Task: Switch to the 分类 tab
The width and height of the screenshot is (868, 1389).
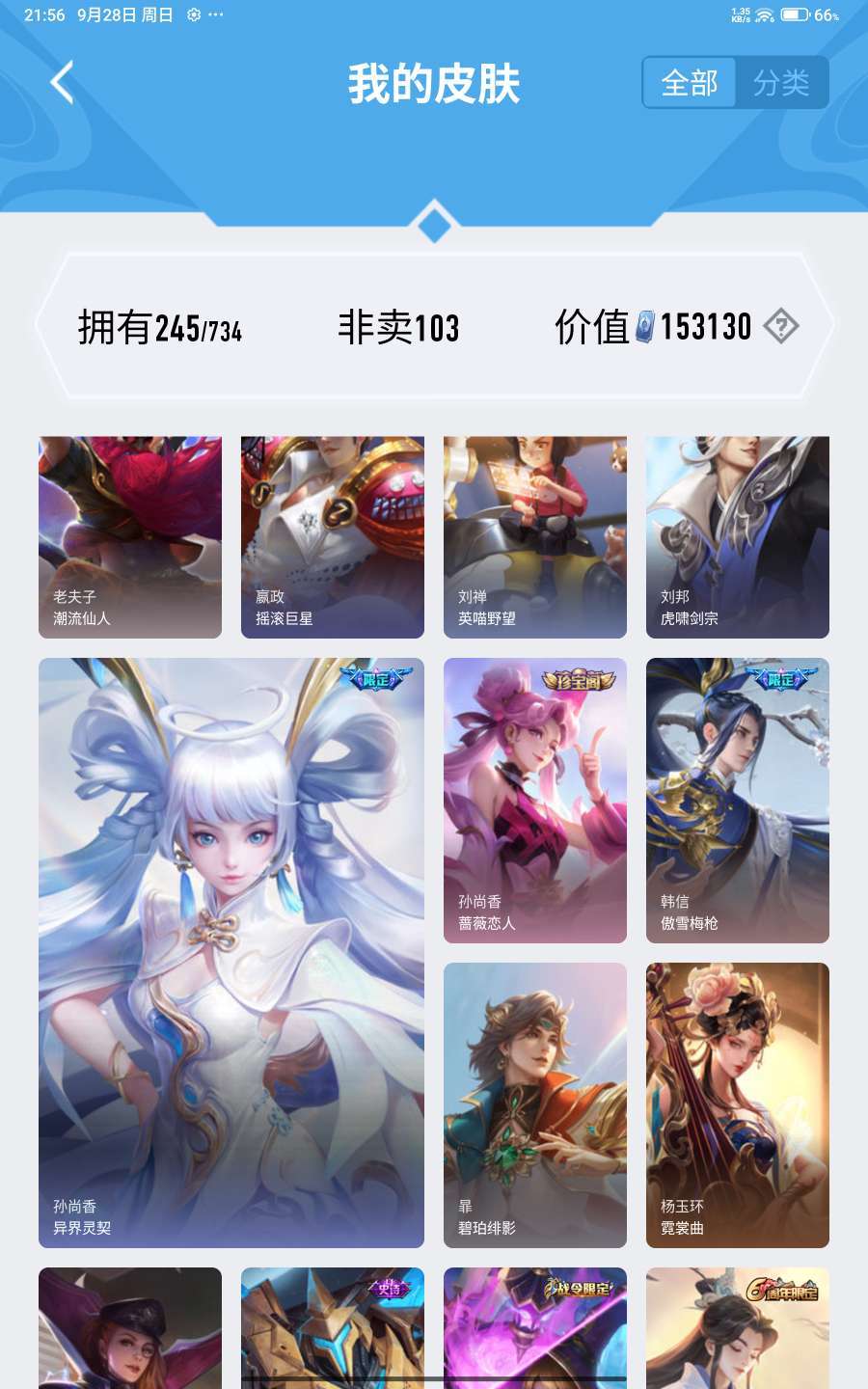Action: 780,83
